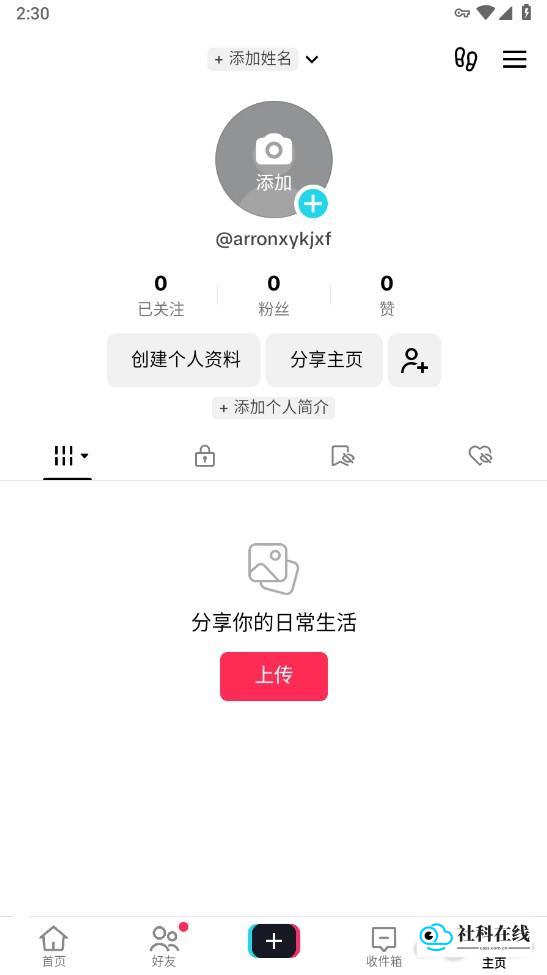This screenshot has height=975, width=547.
Task: Open the 已关注 following list
Action: 161,295
